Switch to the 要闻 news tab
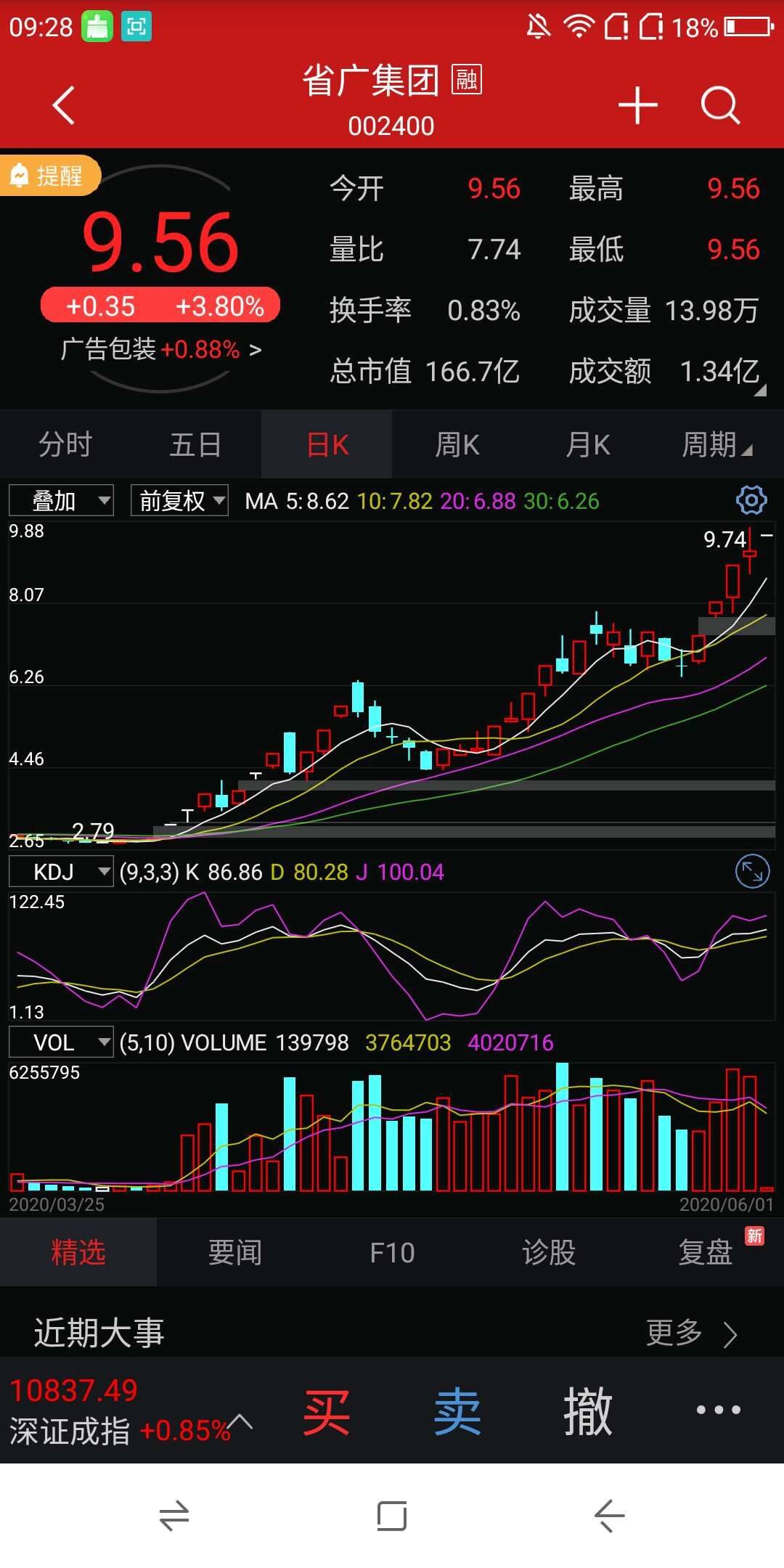The height and width of the screenshot is (1568, 784). tap(235, 1252)
